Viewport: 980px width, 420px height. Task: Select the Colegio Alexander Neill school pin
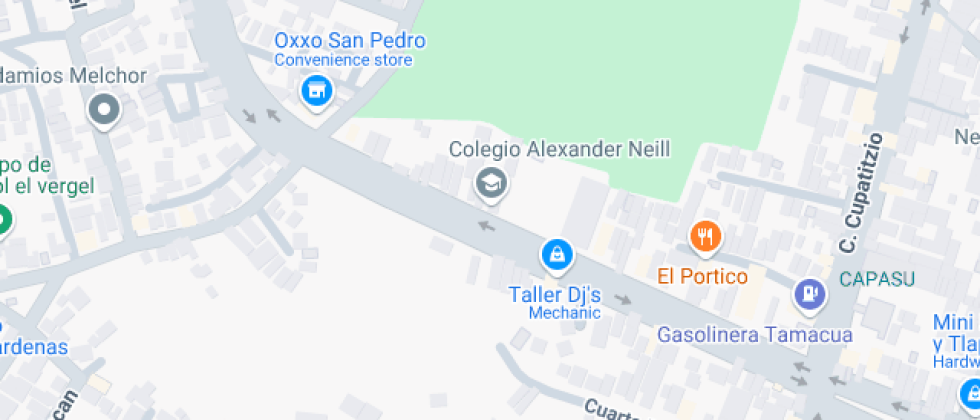coord(490,183)
